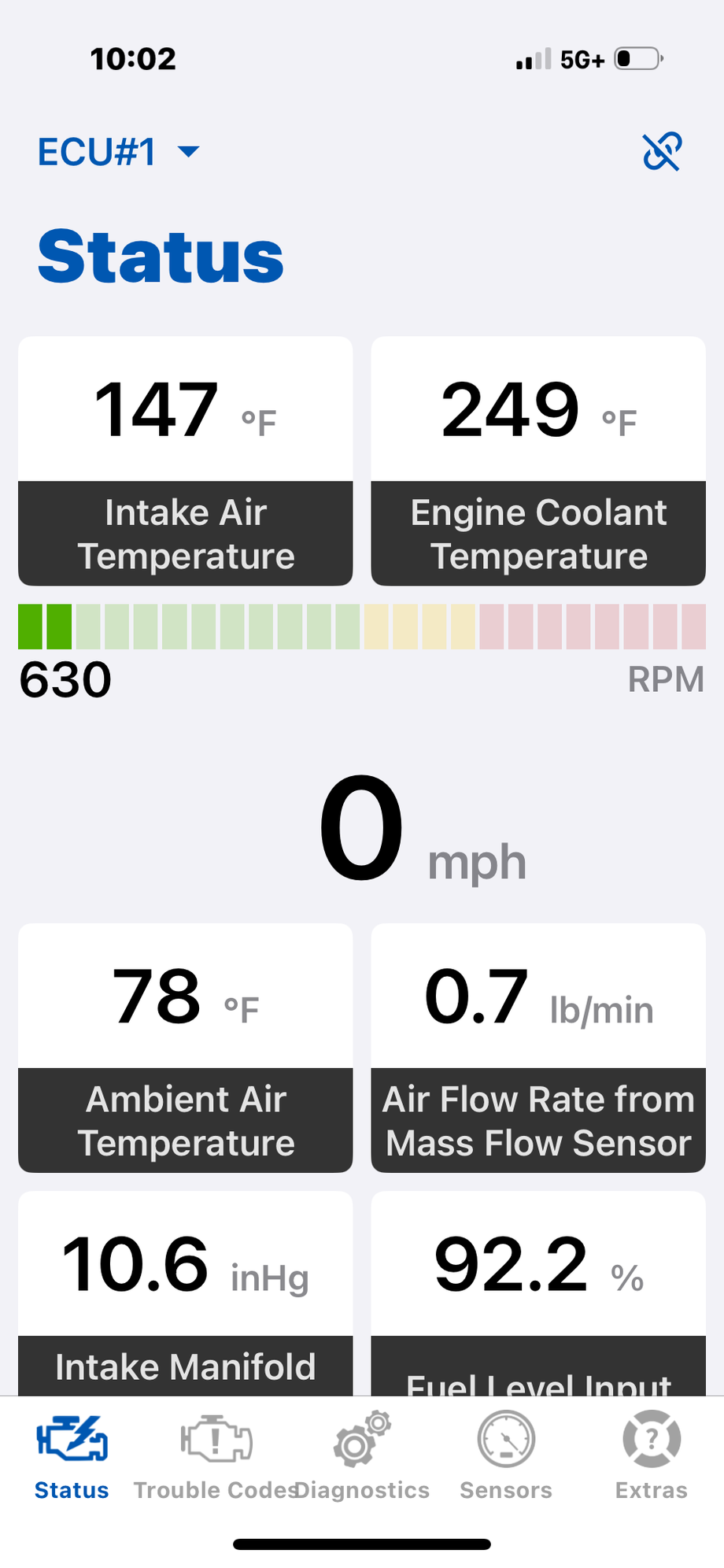The height and width of the screenshot is (1568, 724).
Task: Open the Ambient Air Temperature card
Action: coord(186,1048)
